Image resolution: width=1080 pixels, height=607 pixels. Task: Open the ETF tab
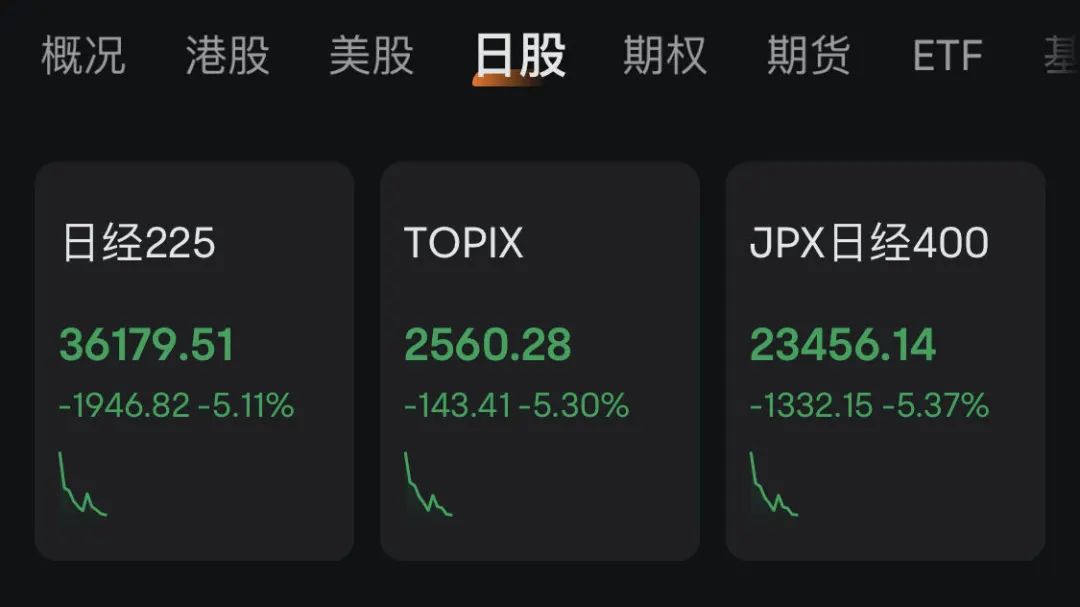pos(947,55)
